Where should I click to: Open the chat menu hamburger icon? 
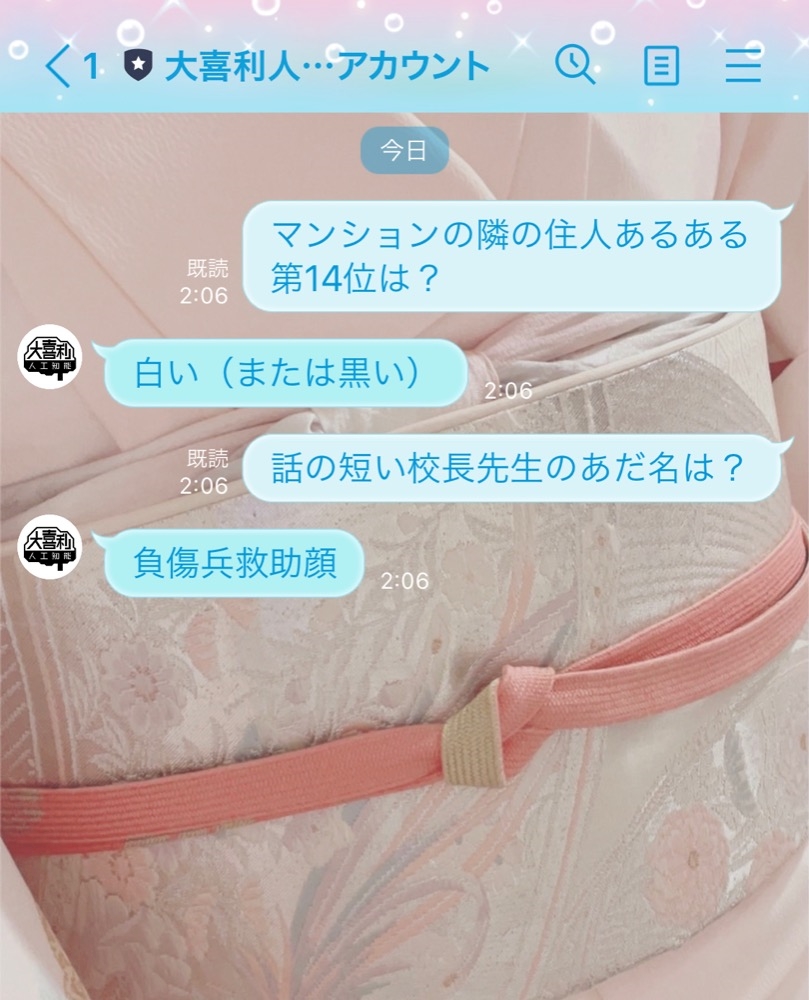click(744, 66)
